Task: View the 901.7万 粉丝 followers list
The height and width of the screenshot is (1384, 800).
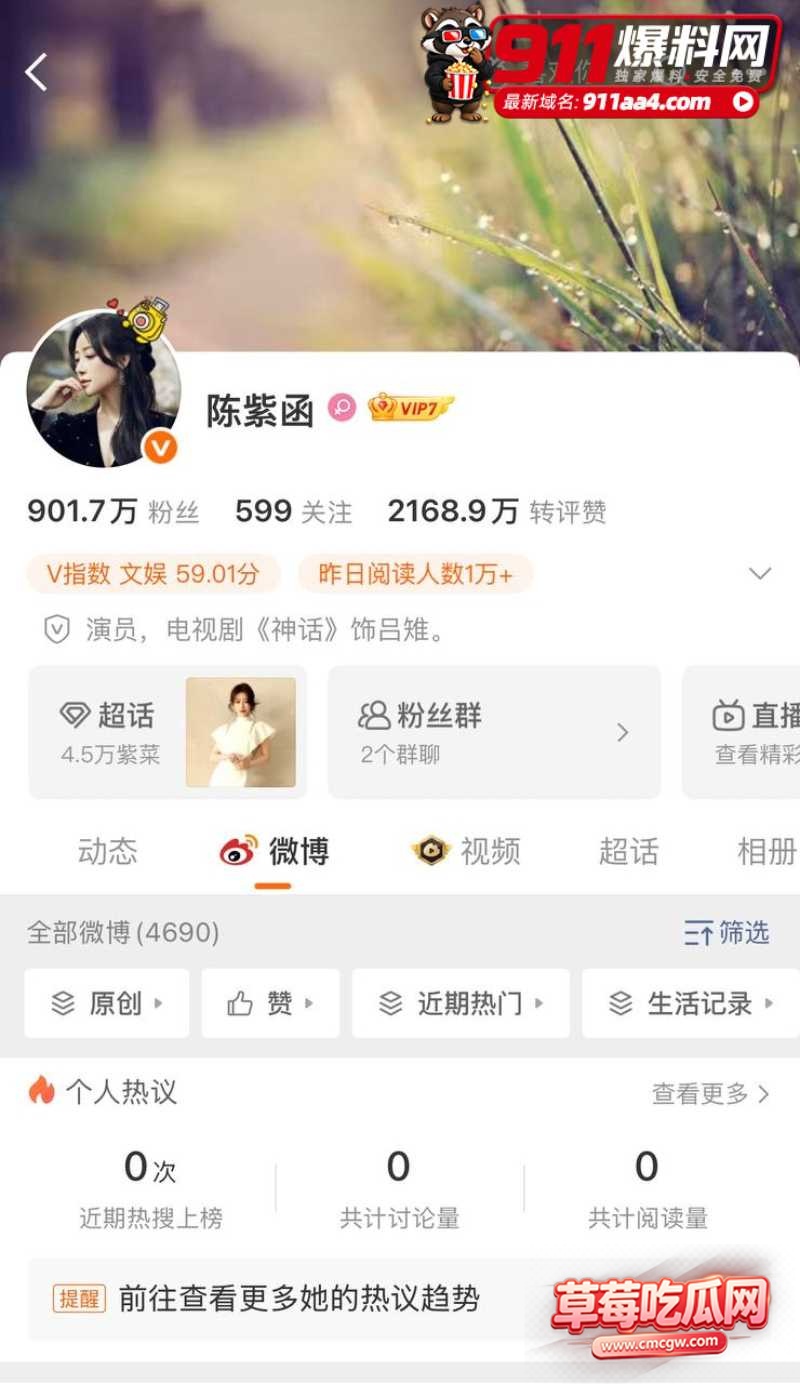Action: click(x=113, y=512)
